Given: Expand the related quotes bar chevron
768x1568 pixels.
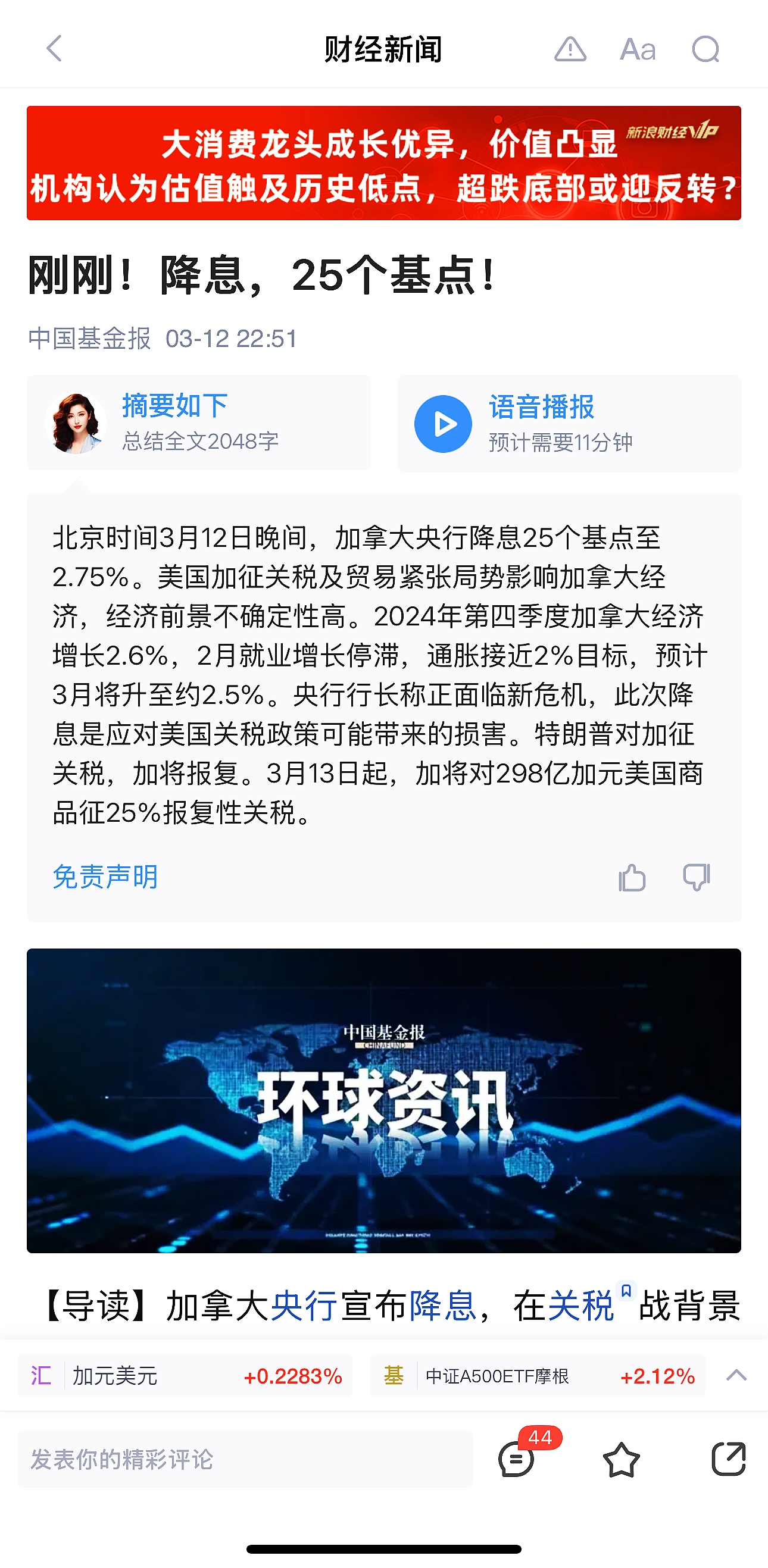Looking at the screenshot, I should (x=736, y=1376).
